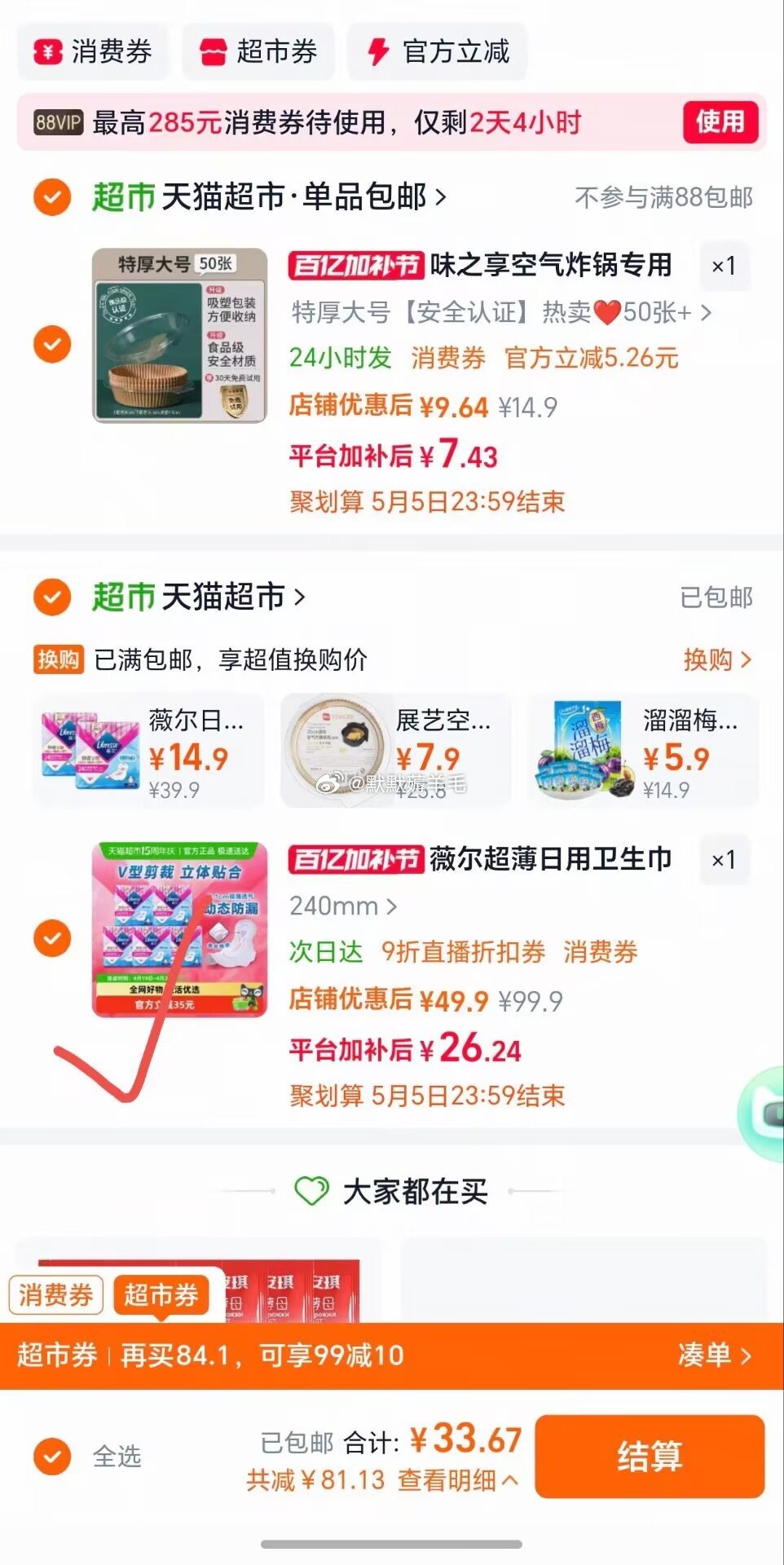
Task: Deselect the 味之享空气炸锅专用 item checkbox
Action: tap(52, 344)
